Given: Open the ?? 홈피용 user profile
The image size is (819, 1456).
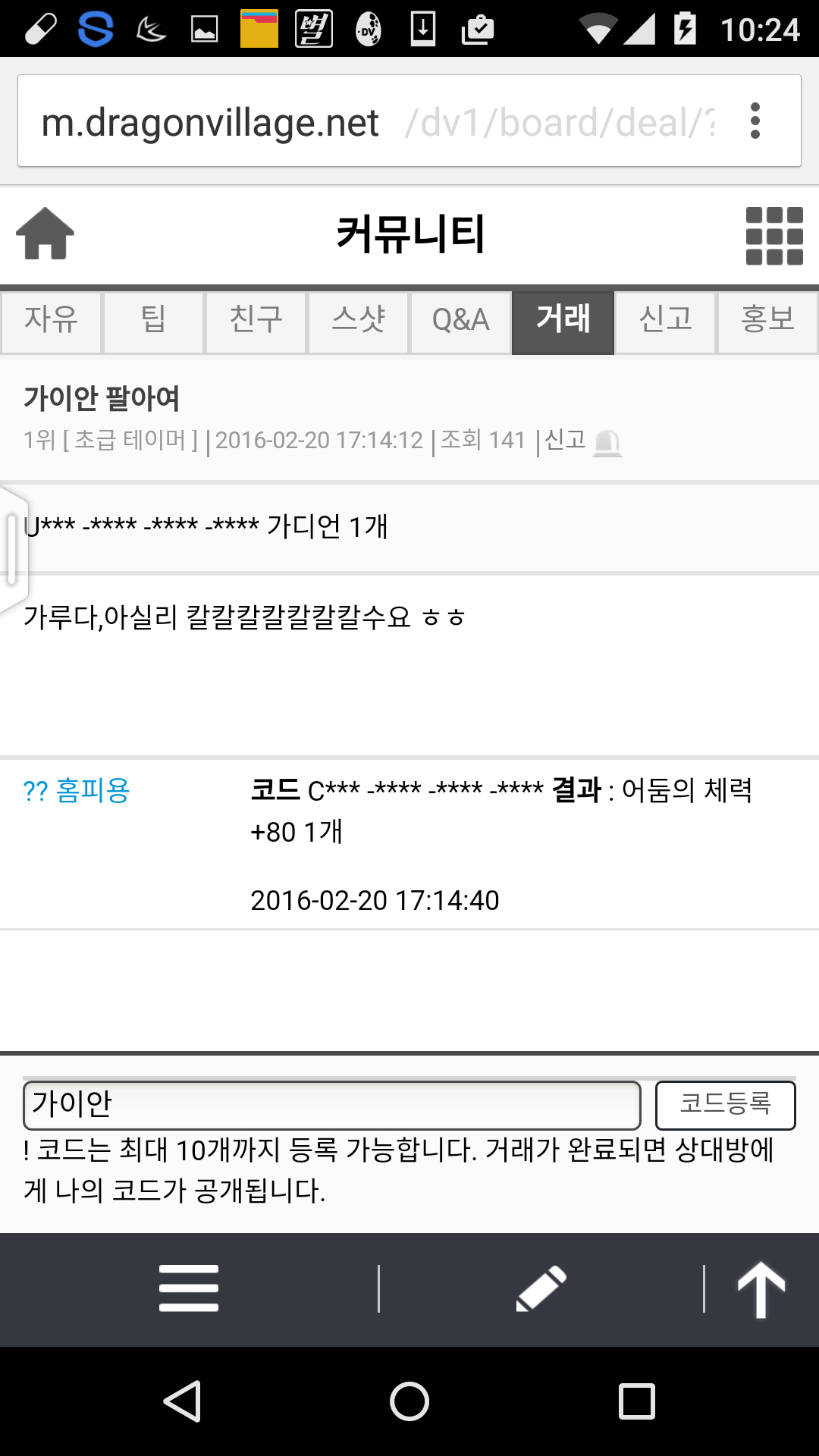Looking at the screenshot, I should tap(77, 791).
